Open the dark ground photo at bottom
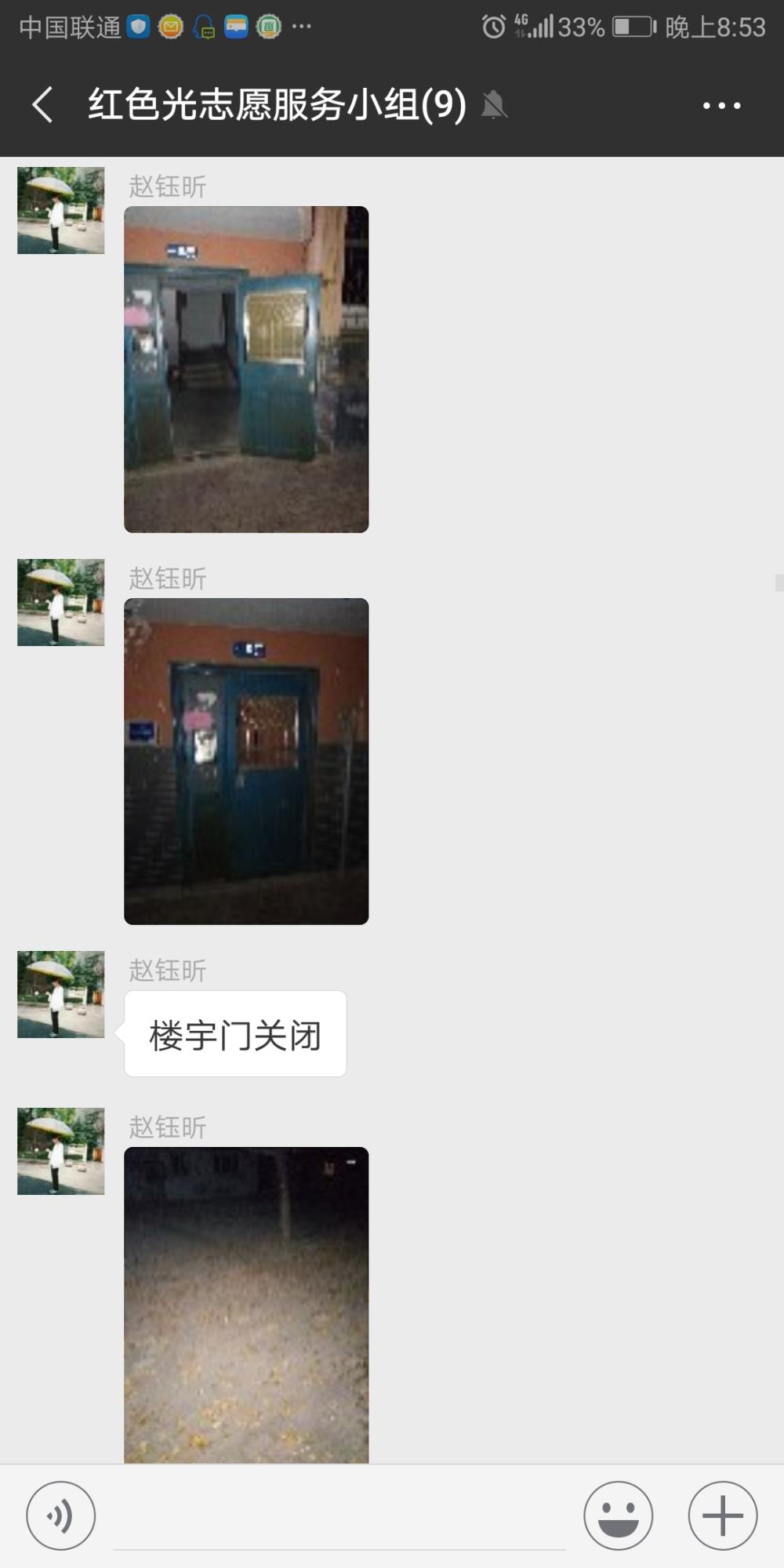Screen dimensions: 784x1568 tap(246, 1305)
